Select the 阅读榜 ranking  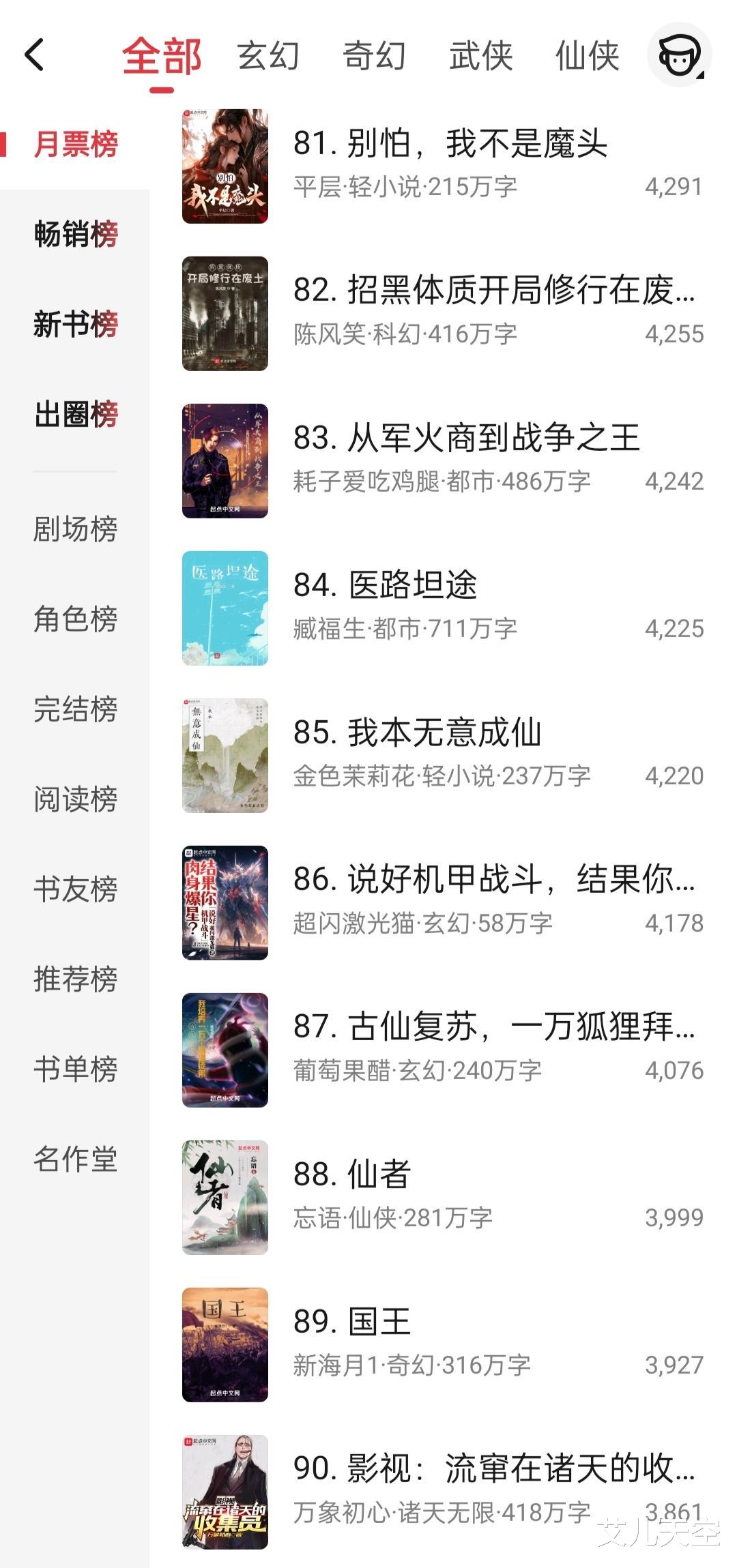coord(76,799)
